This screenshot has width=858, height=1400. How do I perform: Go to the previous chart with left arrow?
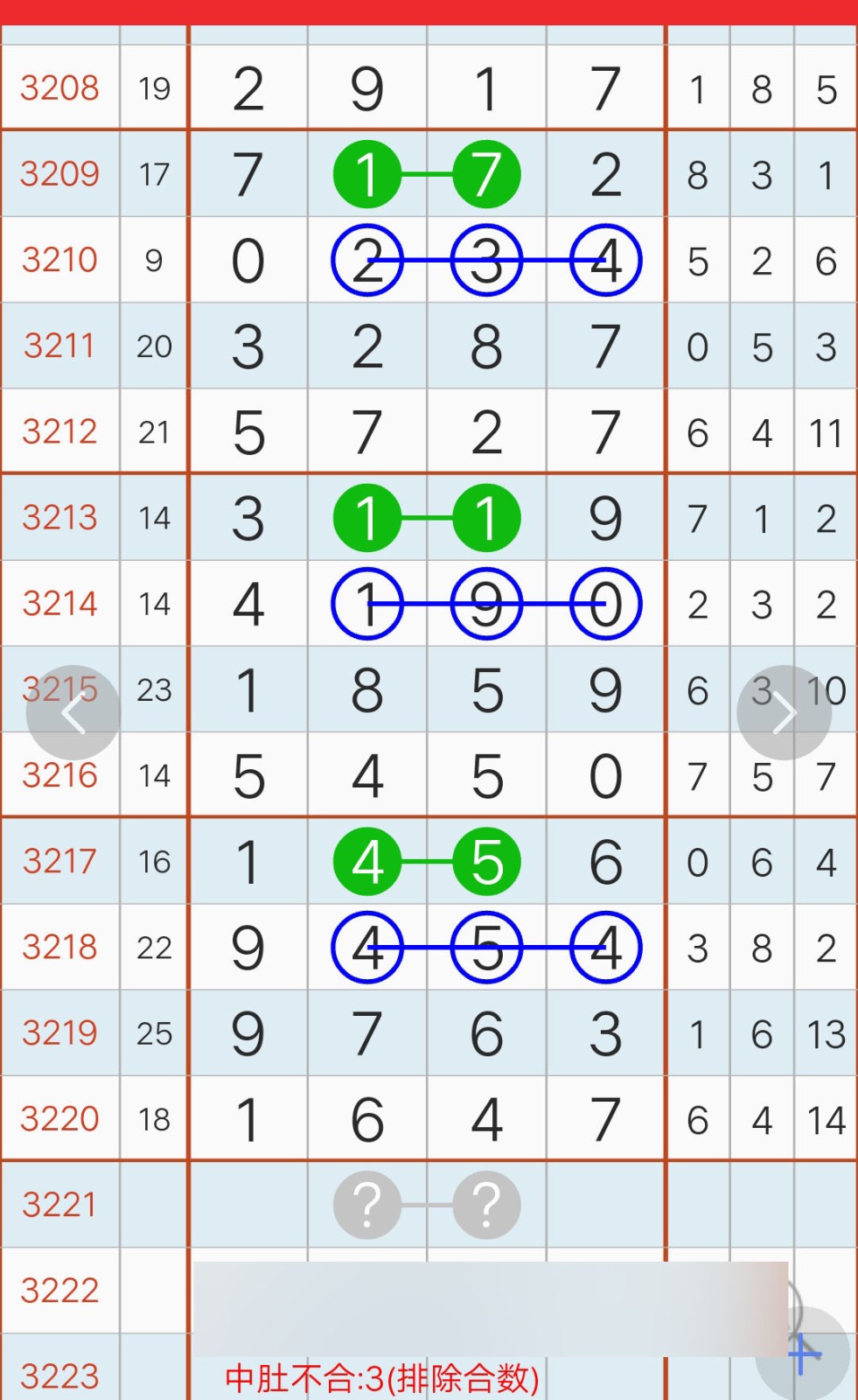click(x=73, y=713)
